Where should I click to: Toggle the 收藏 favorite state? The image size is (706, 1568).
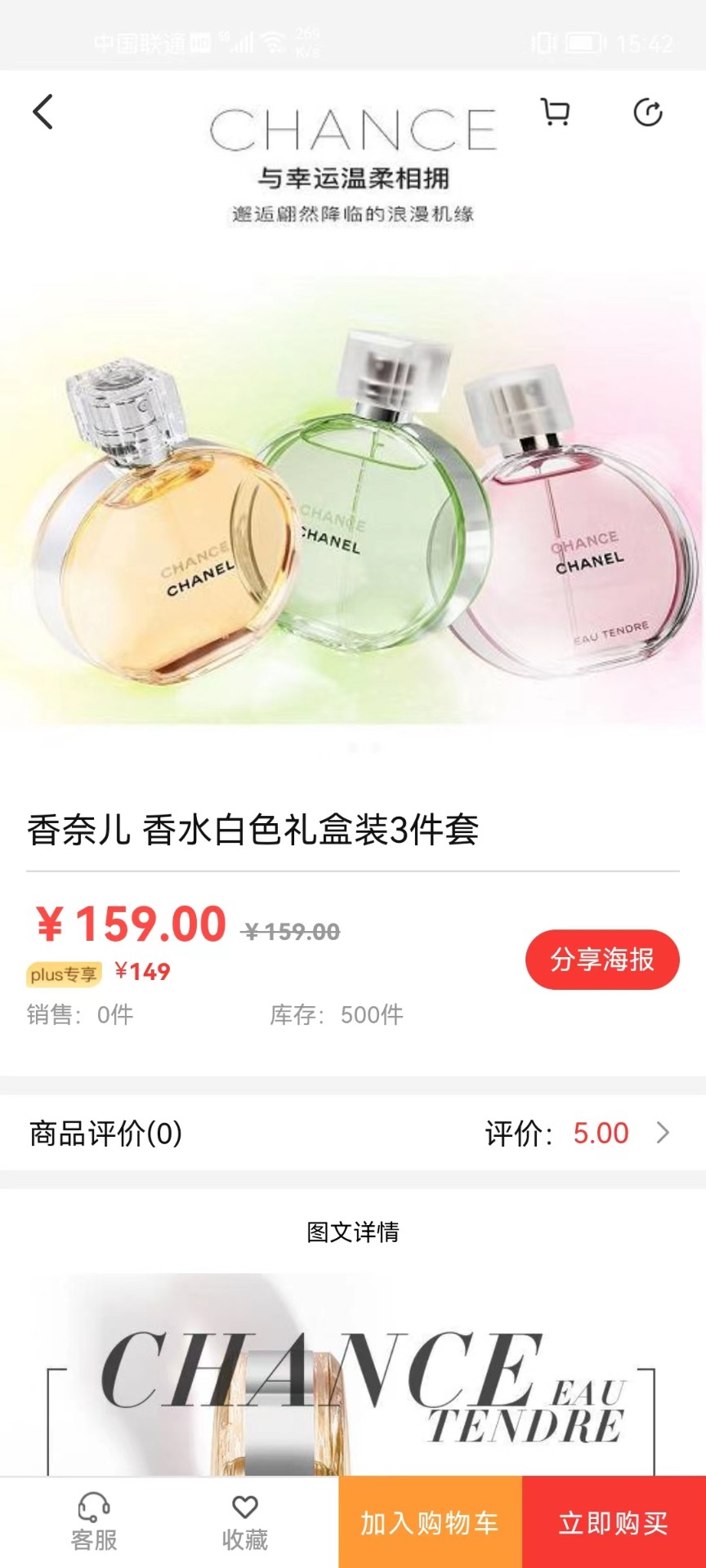[245, 1521]
